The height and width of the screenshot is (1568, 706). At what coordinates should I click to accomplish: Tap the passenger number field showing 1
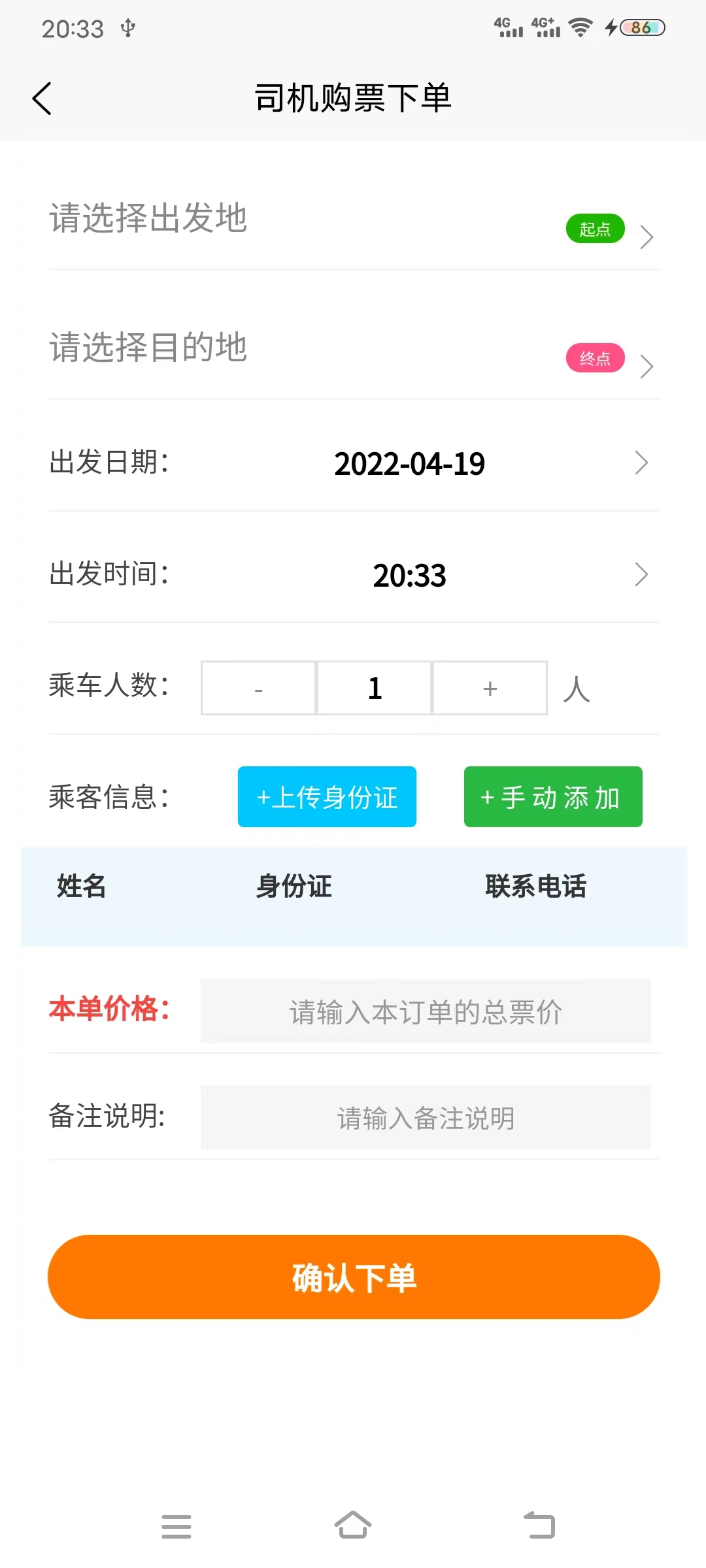pos(375,688)
